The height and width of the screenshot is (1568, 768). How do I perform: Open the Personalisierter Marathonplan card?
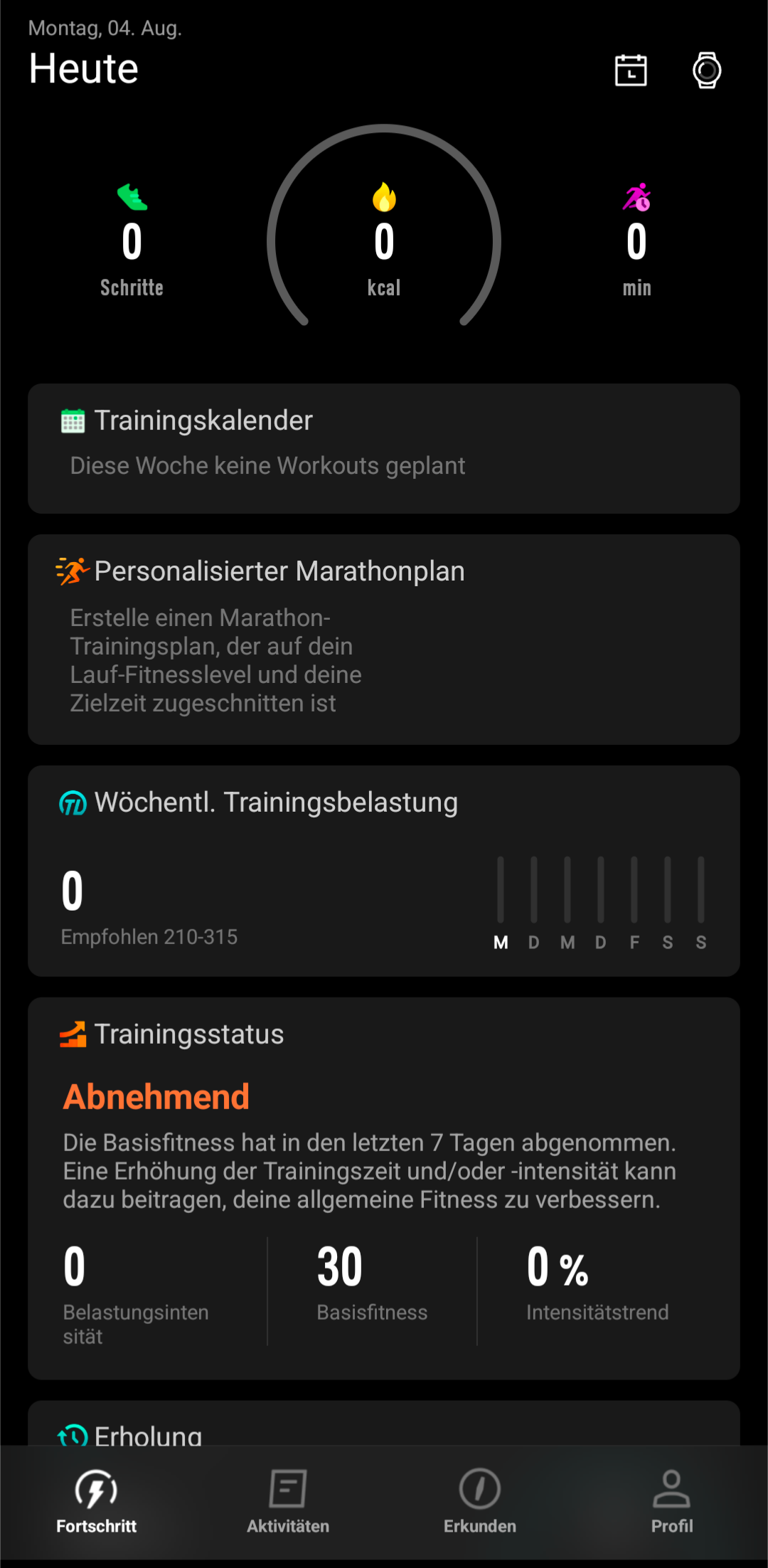click(x=384, y=639)
